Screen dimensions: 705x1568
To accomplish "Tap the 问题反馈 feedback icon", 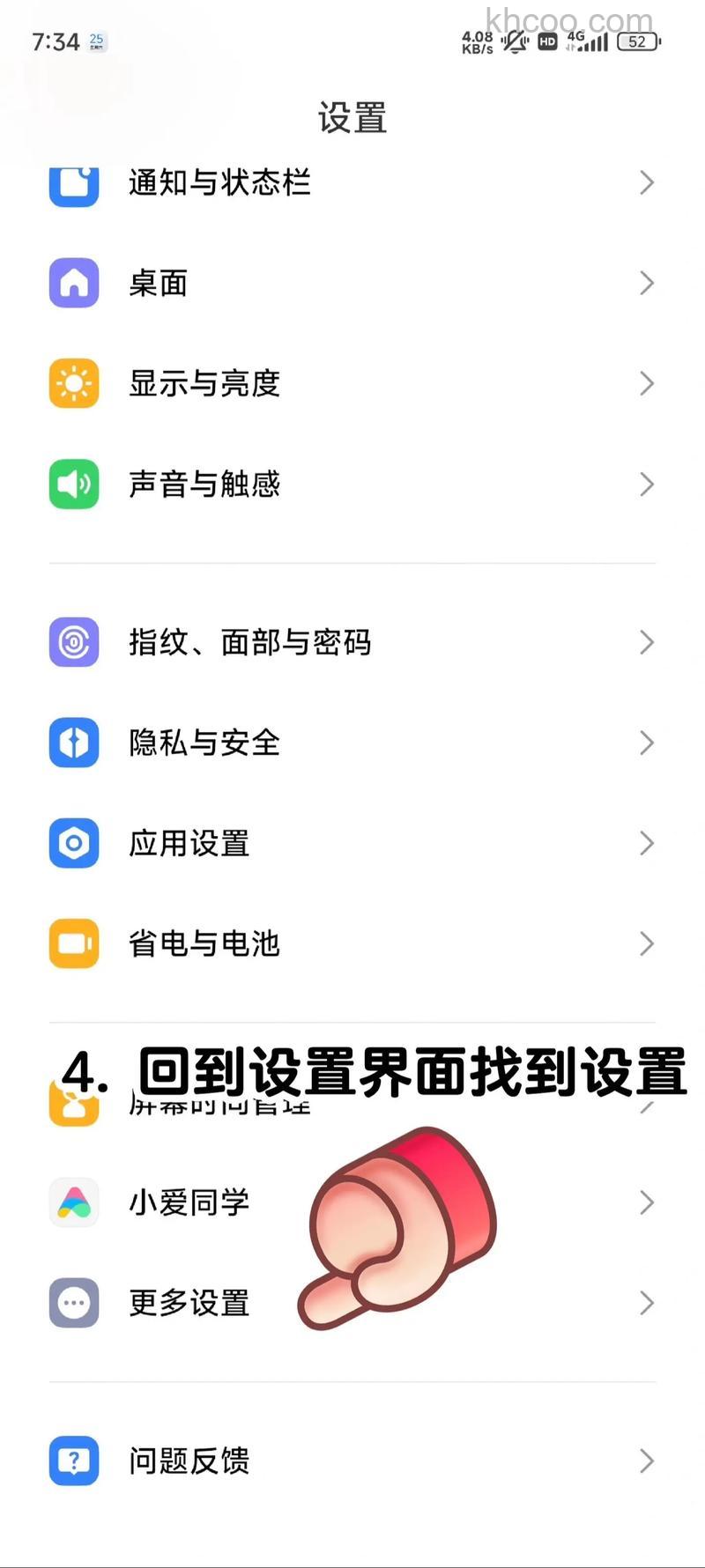I will (73, 1461).
